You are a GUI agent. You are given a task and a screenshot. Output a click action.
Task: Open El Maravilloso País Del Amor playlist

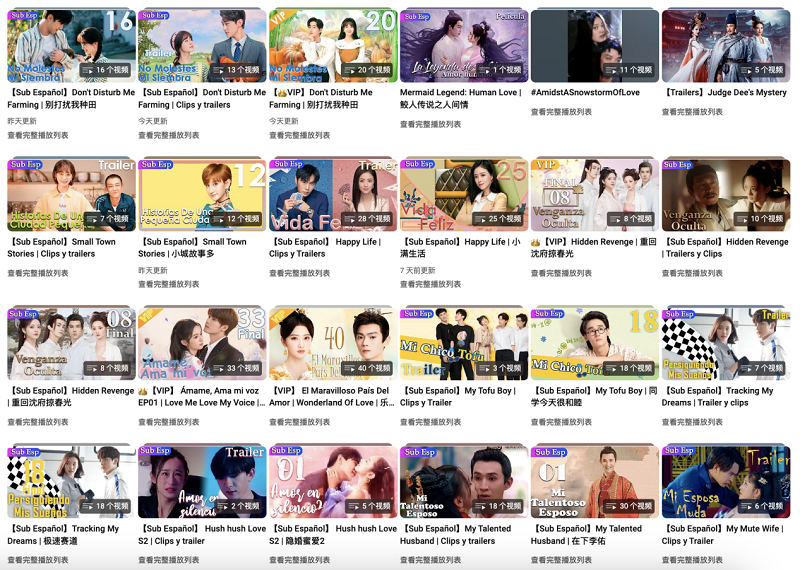click(333, 343)
